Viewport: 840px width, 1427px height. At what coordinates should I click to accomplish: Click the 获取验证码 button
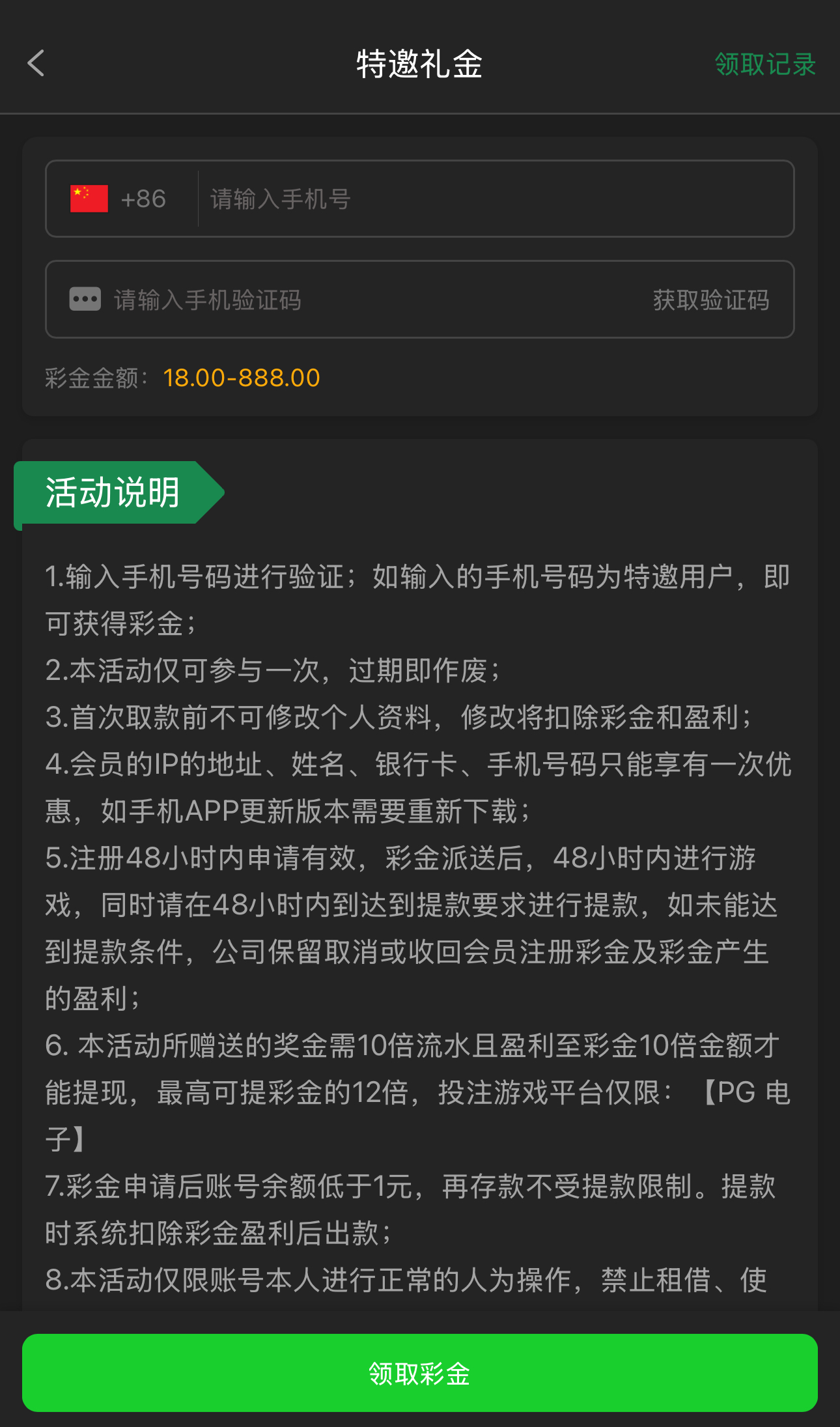[710, 300]
